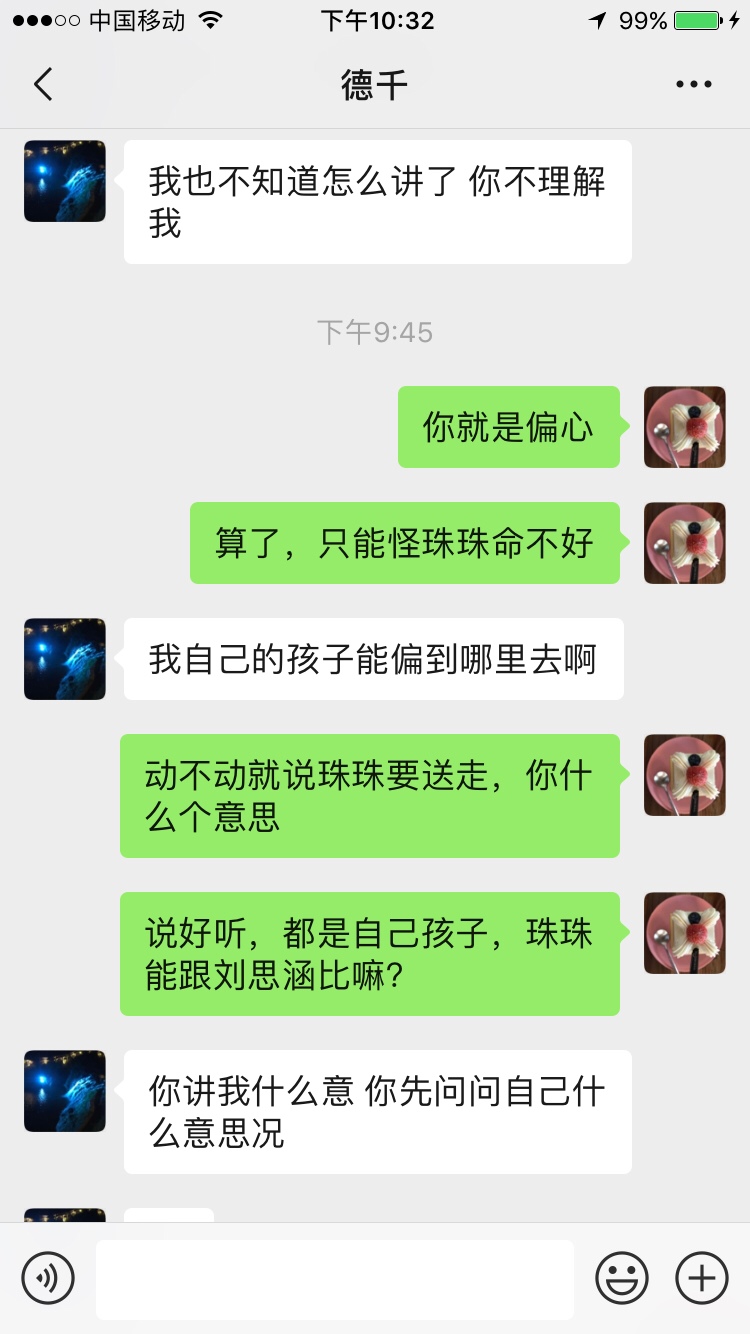Open my avatar beside 你就是偏心
This screenshot has height=1334, width=750.
[x=684, y=427]
